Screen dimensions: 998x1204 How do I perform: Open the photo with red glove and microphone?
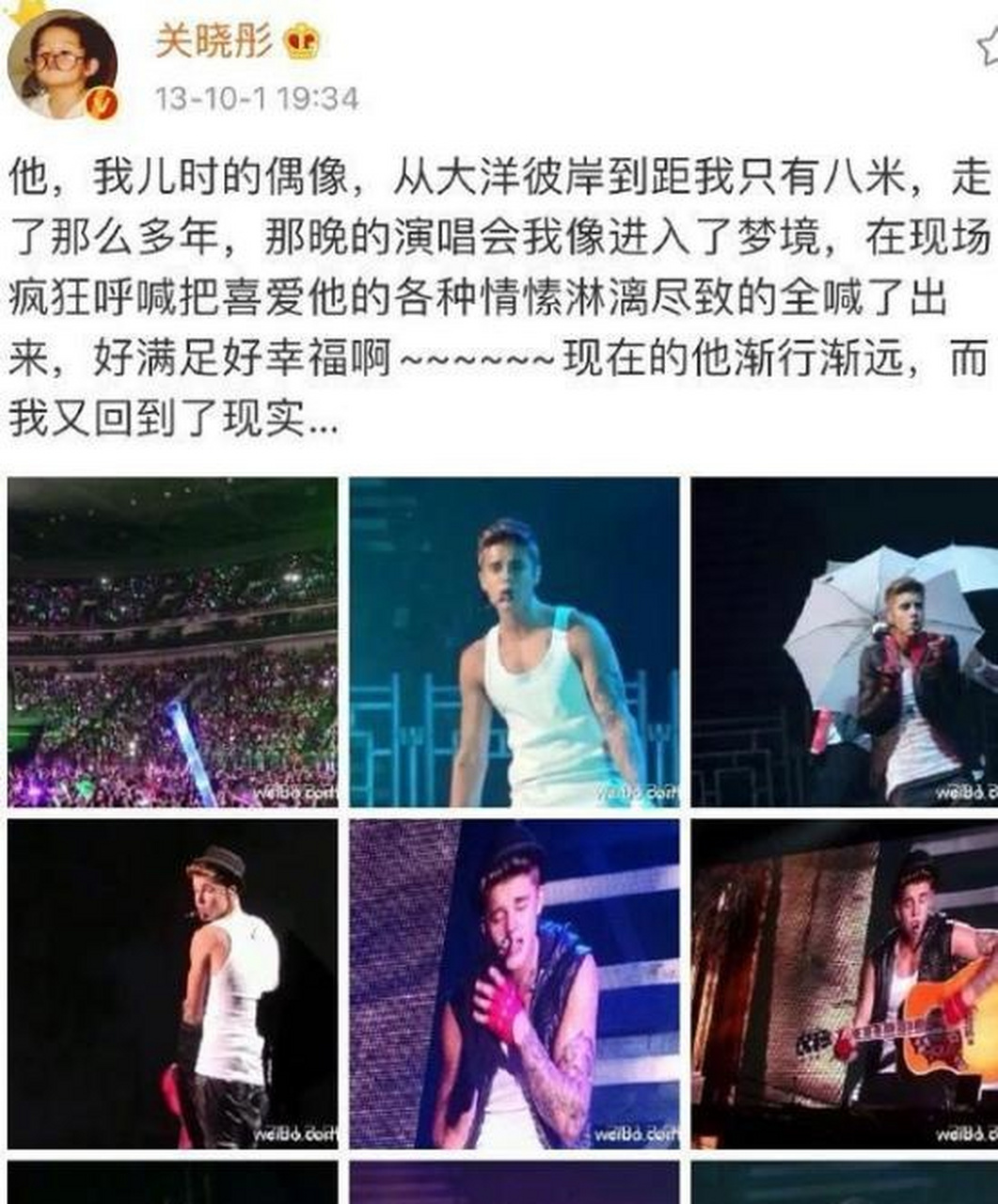pyautogui.click(x=515, y=984)
